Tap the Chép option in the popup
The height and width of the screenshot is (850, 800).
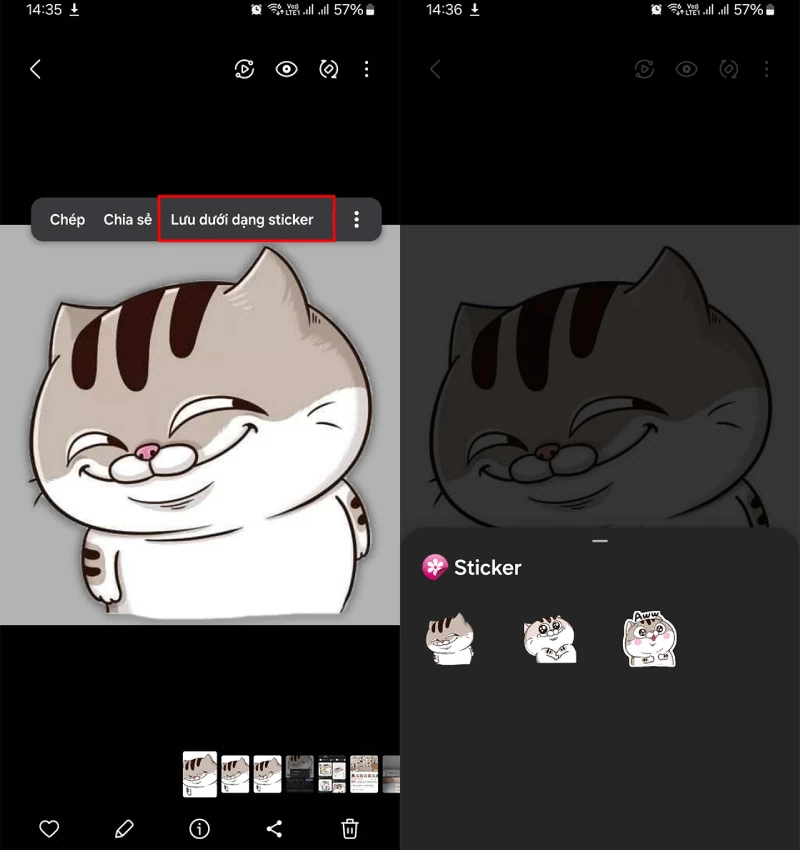pyautogui.click(x=67, y=219)
